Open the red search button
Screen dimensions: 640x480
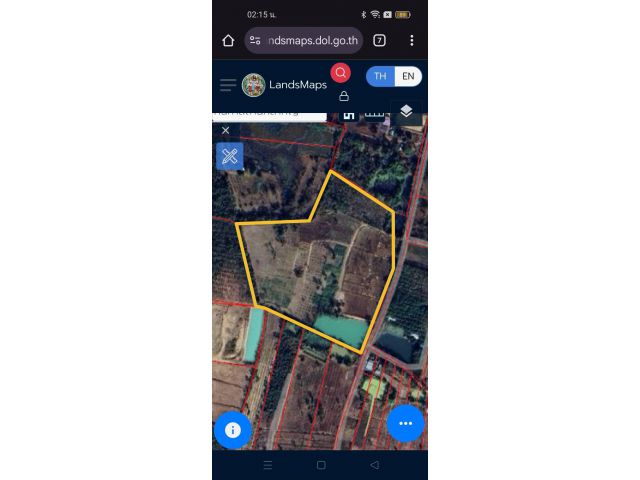point(341,73)
